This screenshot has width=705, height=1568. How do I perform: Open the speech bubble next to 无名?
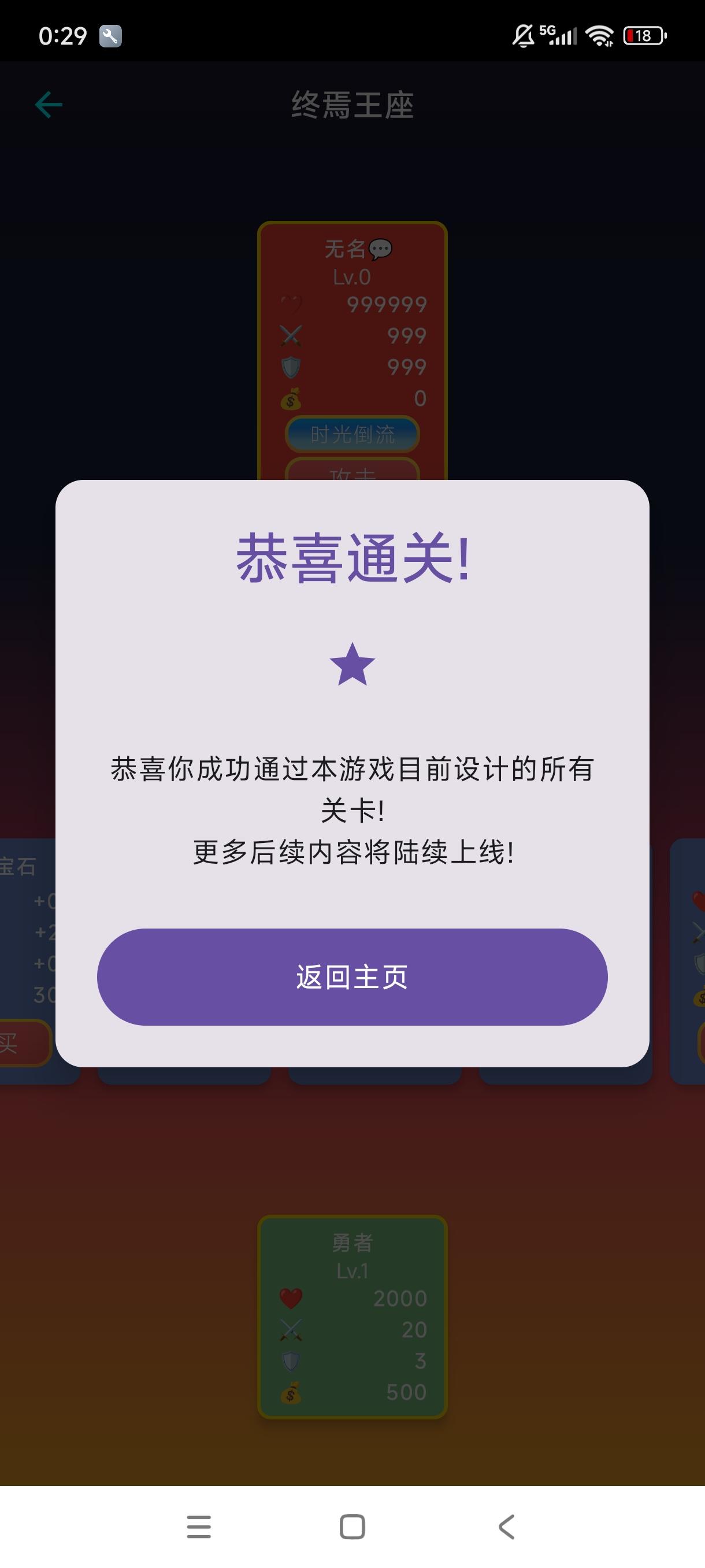382,250
